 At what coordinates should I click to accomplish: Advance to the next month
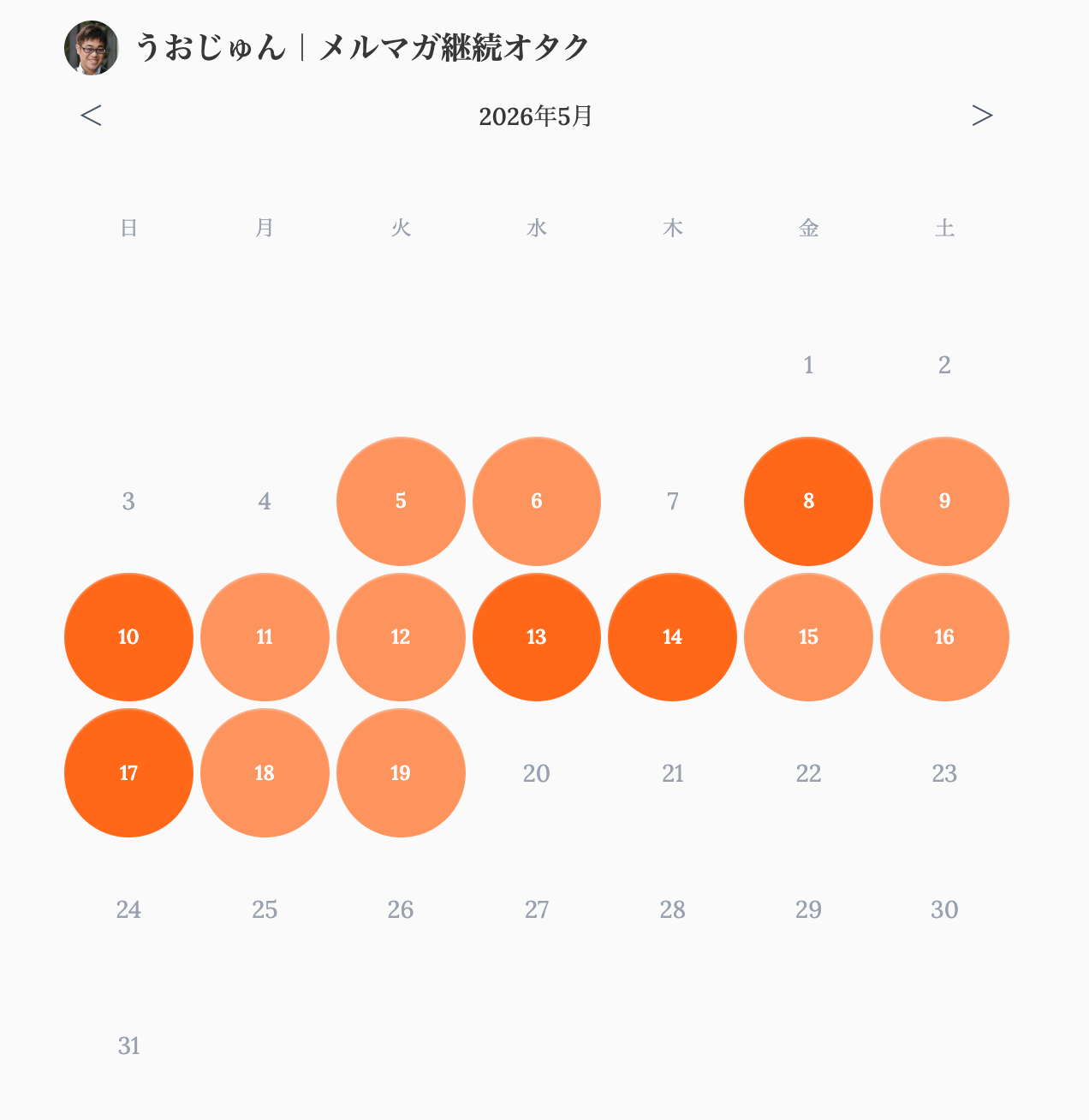point(982,116)
